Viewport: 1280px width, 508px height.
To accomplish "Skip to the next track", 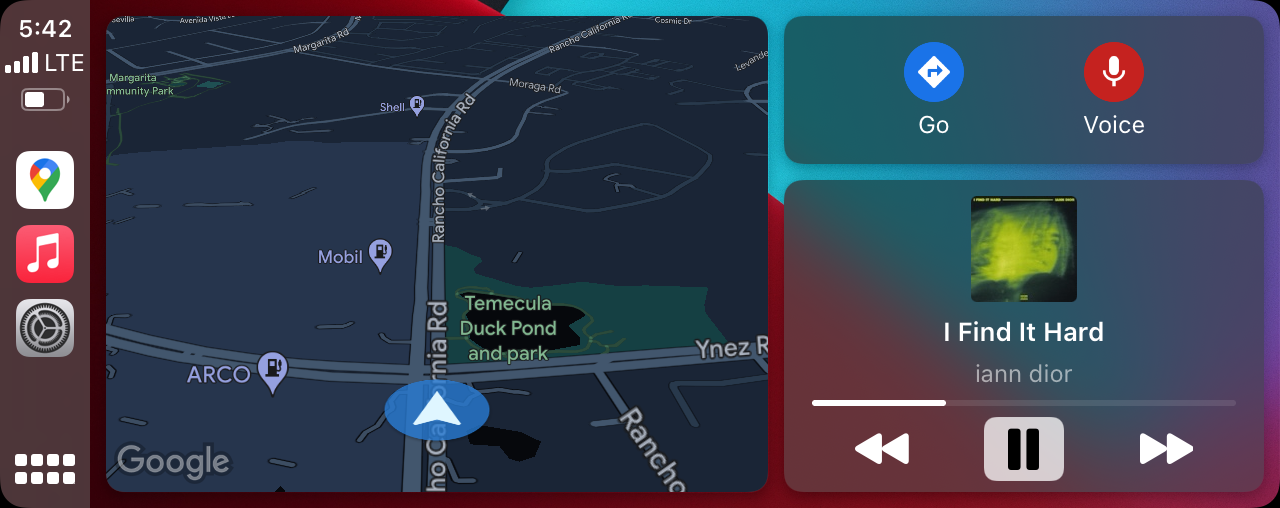I will pos(1166,449).
